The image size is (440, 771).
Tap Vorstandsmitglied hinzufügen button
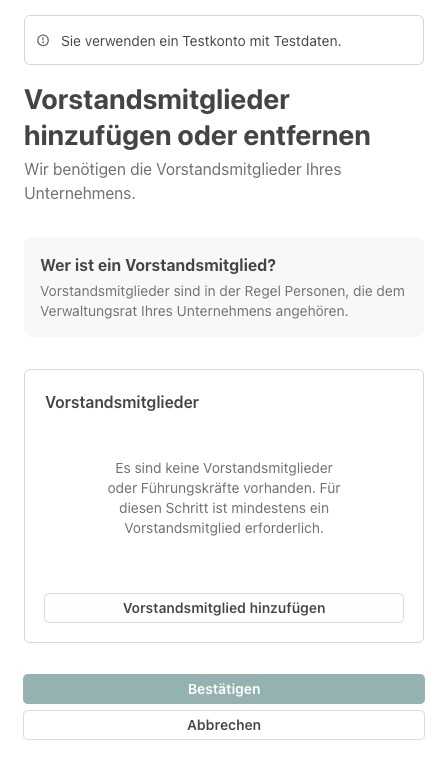point(224,608)
